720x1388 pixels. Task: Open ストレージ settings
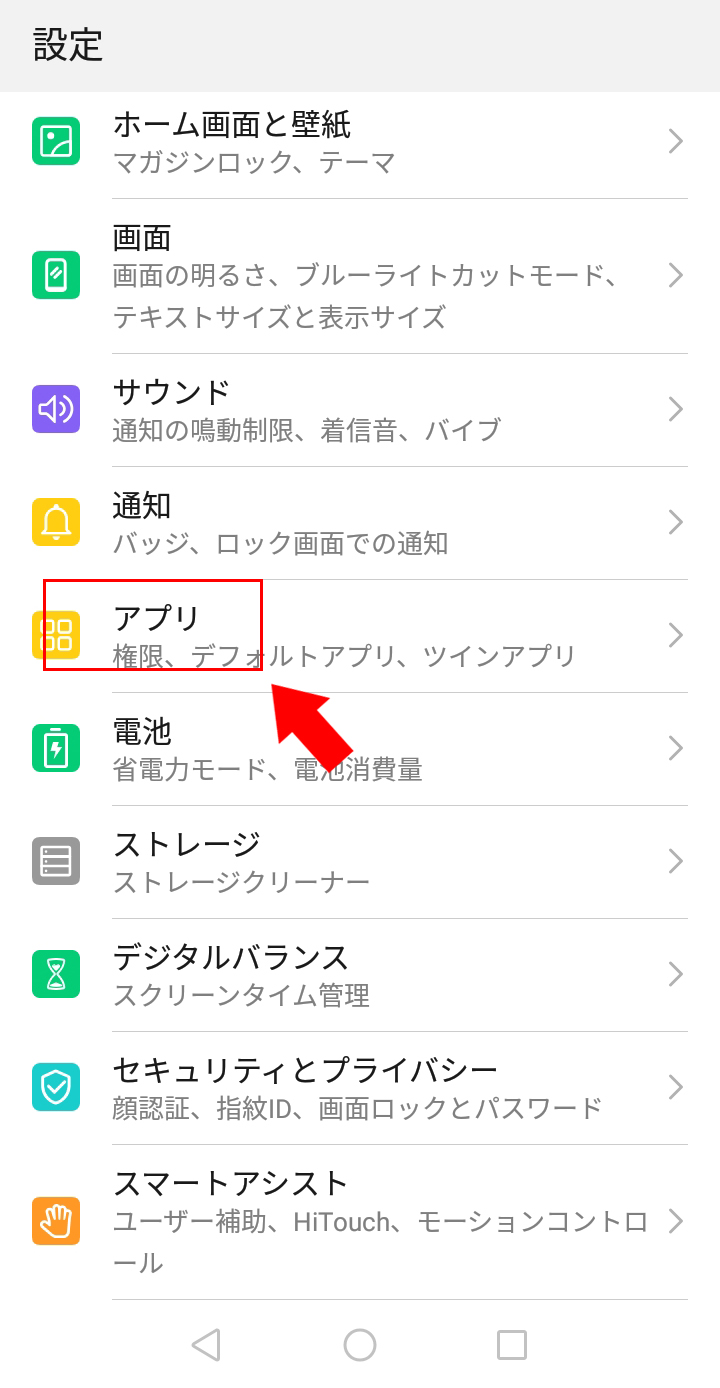(x=360, y=861)
